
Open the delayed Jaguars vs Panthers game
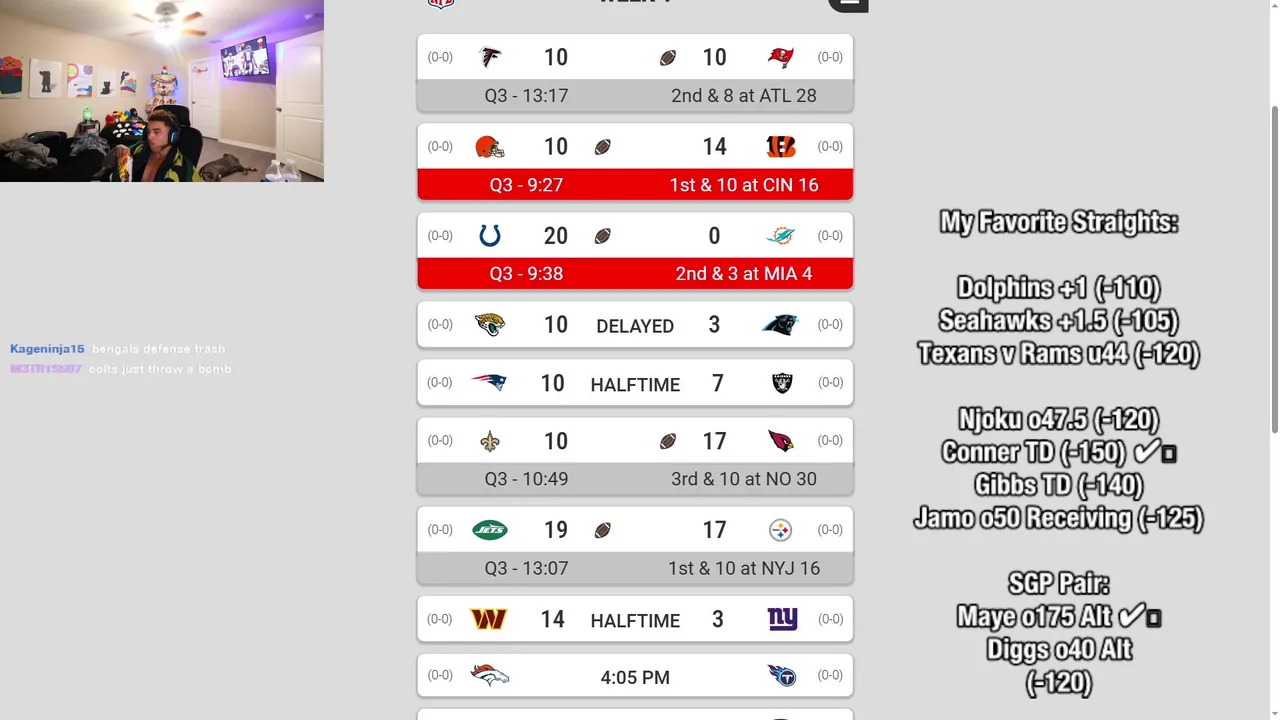(635, 325)
